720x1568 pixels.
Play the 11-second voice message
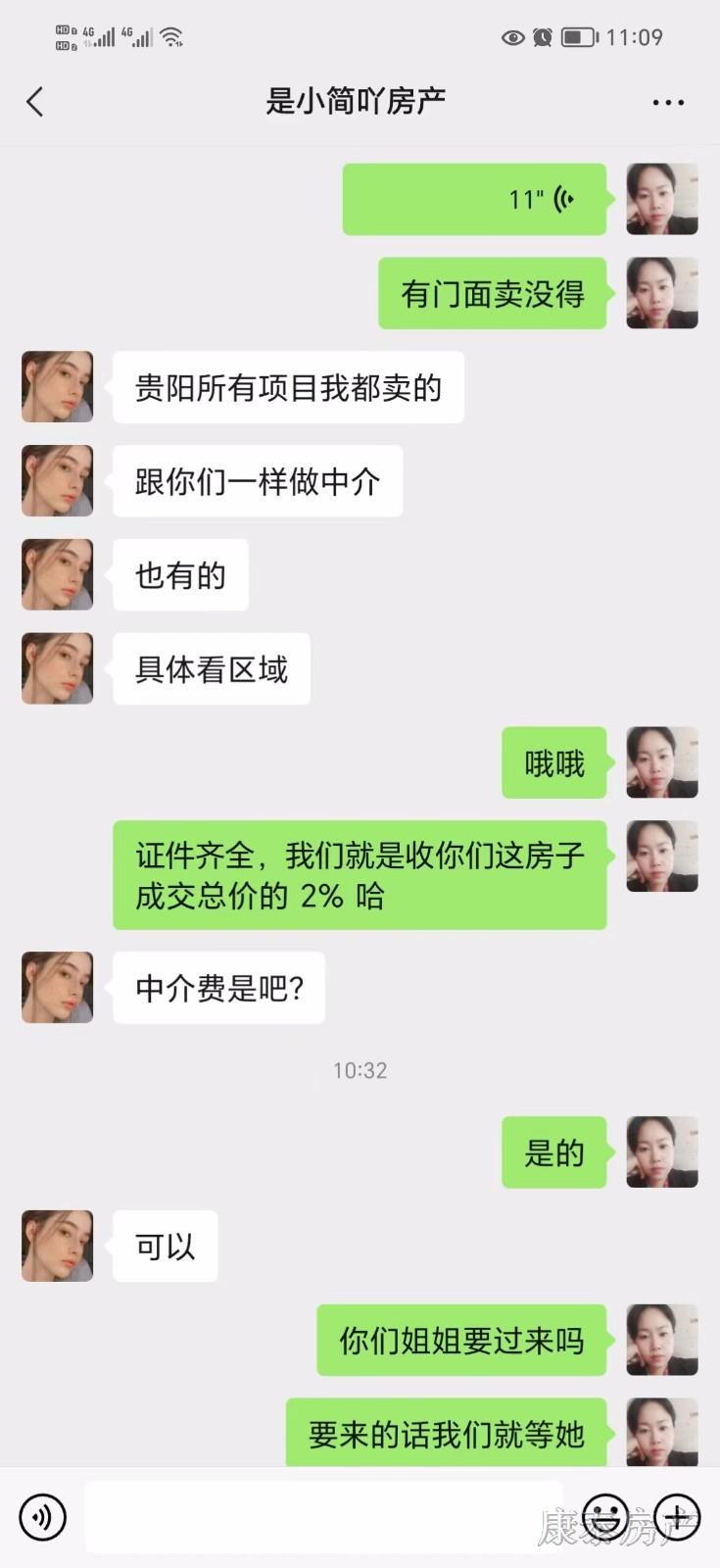click(474, 200)
